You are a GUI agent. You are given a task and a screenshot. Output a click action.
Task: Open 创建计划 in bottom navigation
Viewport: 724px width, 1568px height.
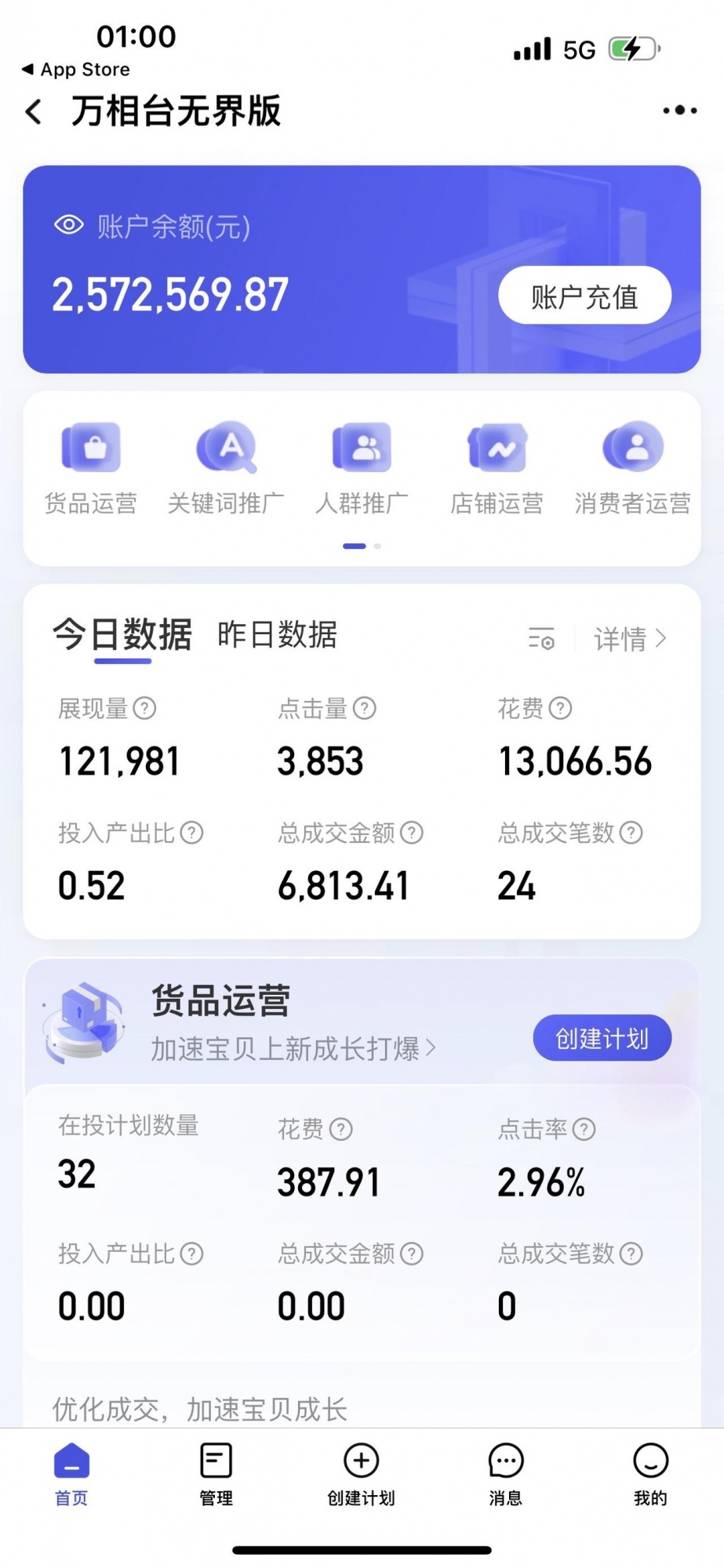point(362,1474)
